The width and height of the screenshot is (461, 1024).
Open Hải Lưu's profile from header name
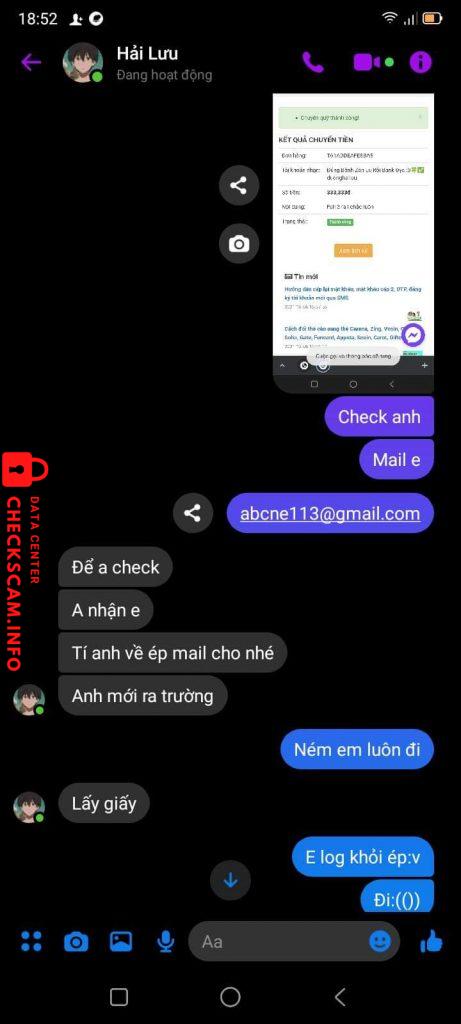[147, 54]
